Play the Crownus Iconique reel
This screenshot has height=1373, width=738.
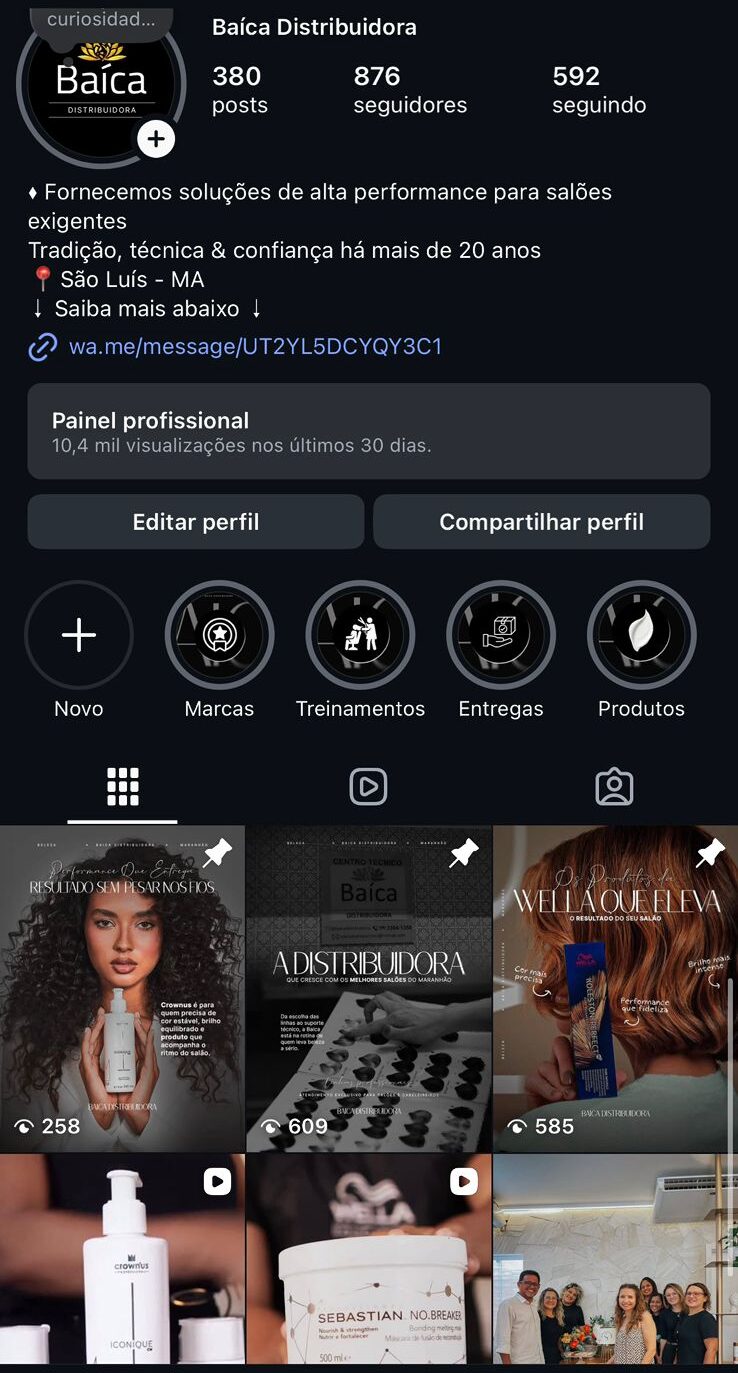[x=122, y=1260]
